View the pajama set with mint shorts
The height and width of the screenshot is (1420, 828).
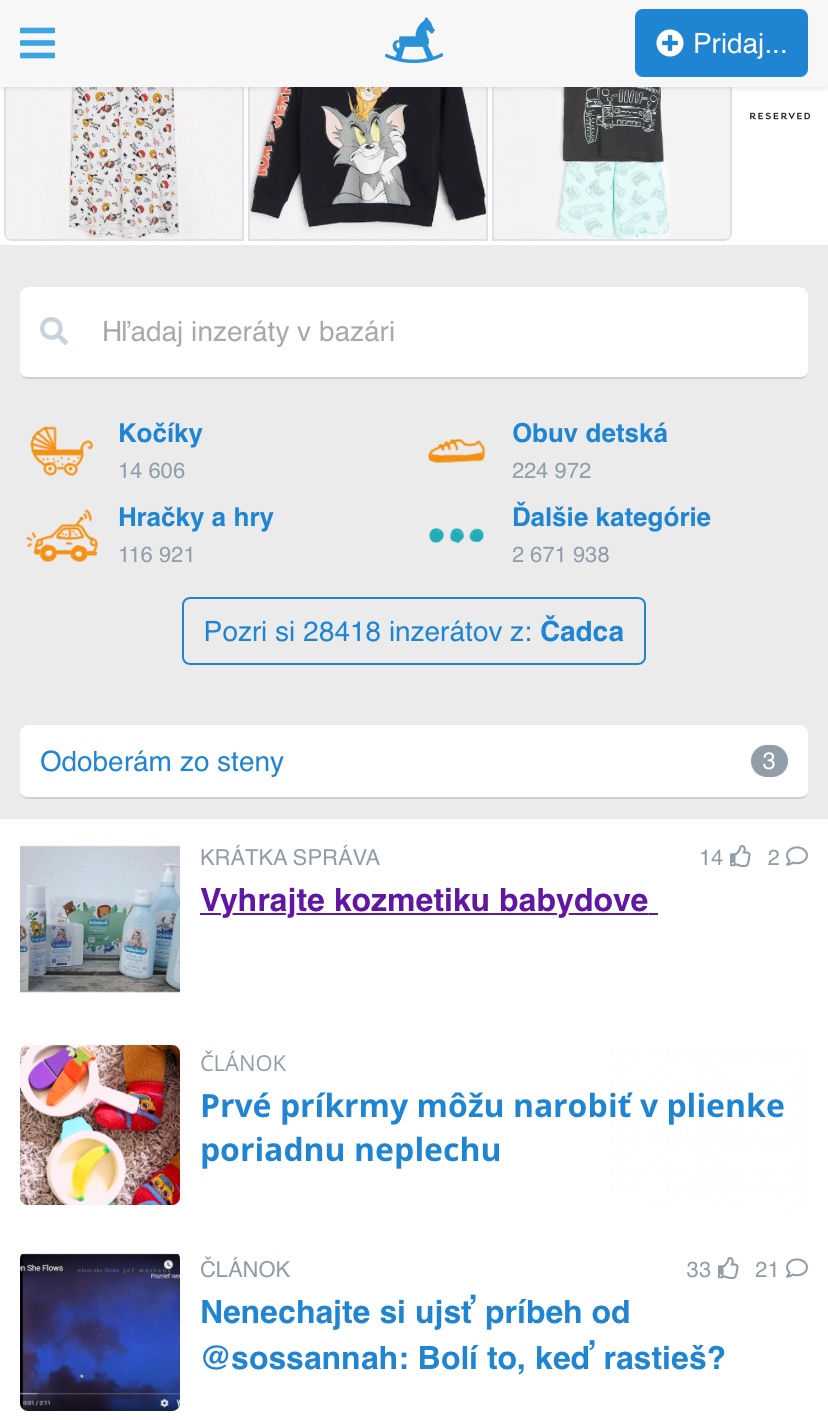(611, 162)
